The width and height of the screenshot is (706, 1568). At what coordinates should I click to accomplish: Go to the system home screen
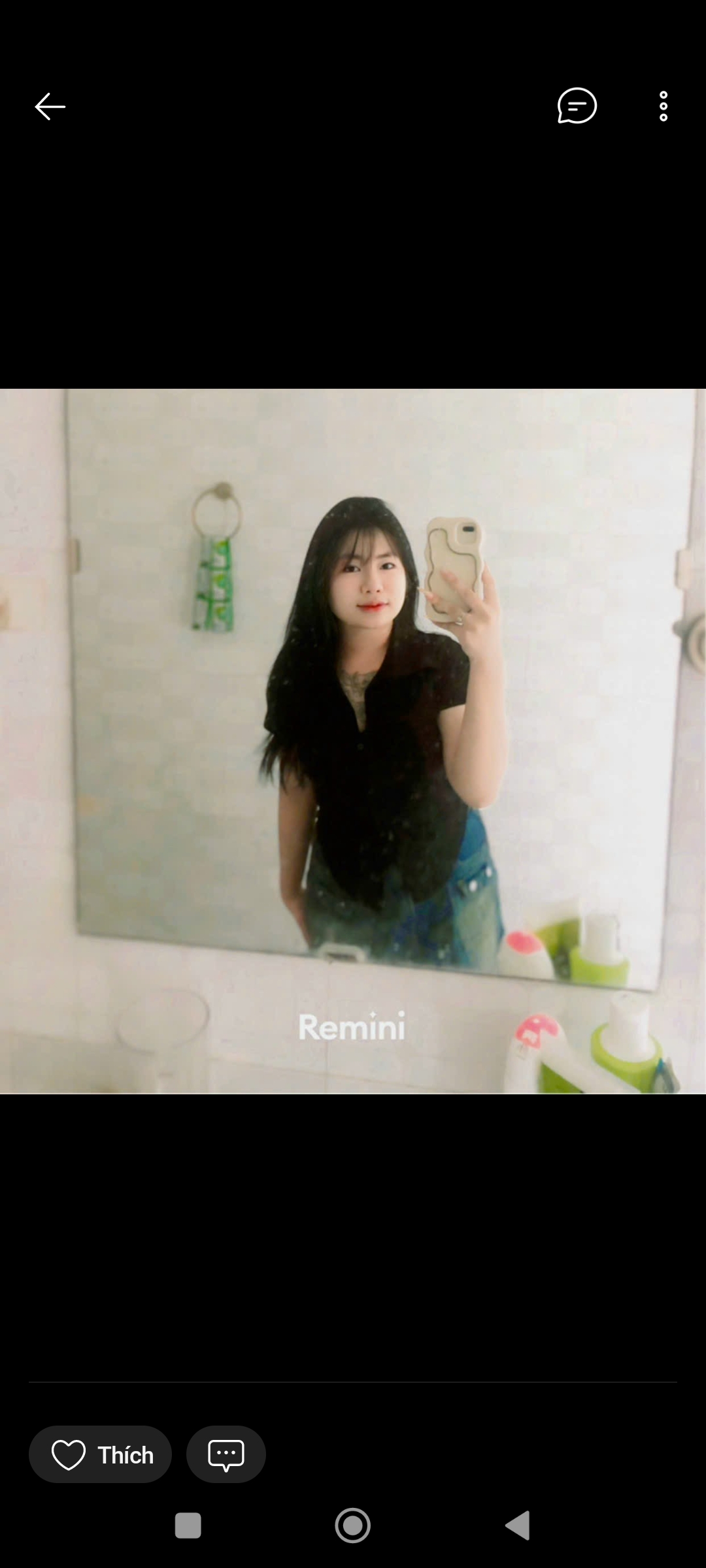click(x=353, y=1526)
